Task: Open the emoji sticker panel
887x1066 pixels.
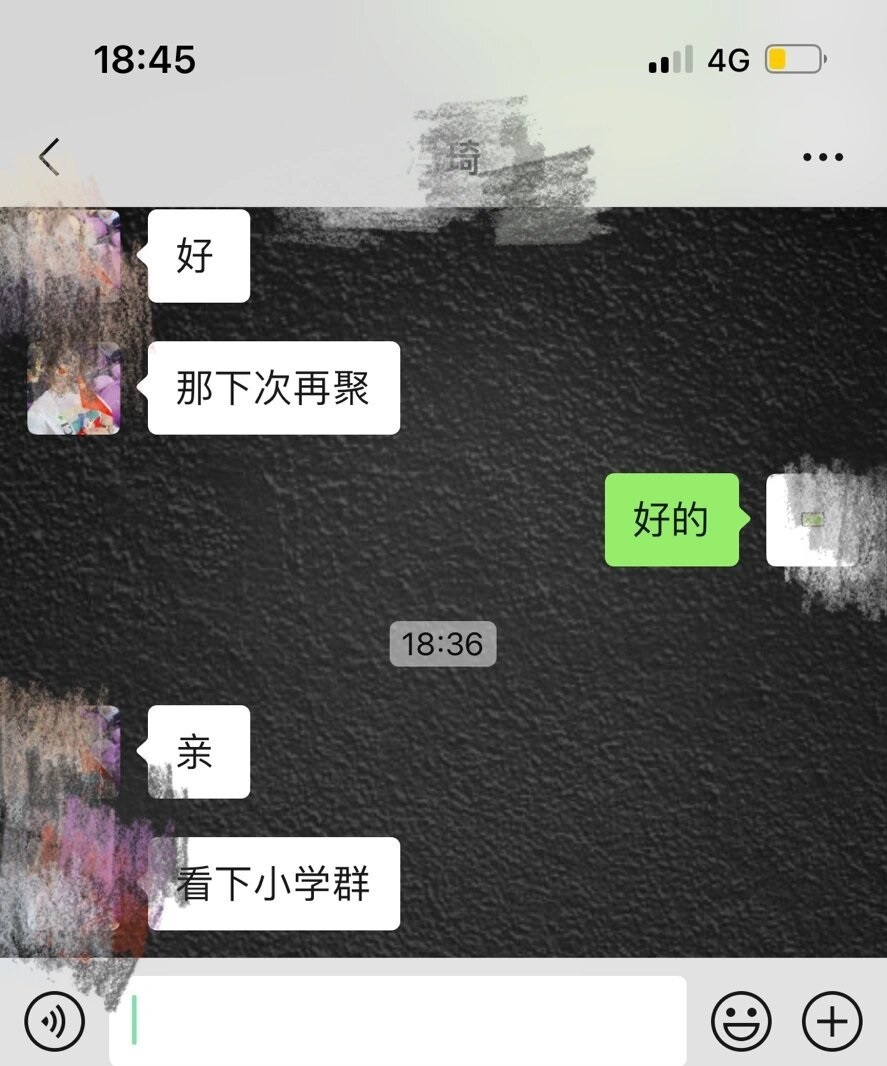Action: pos(741,1021)
